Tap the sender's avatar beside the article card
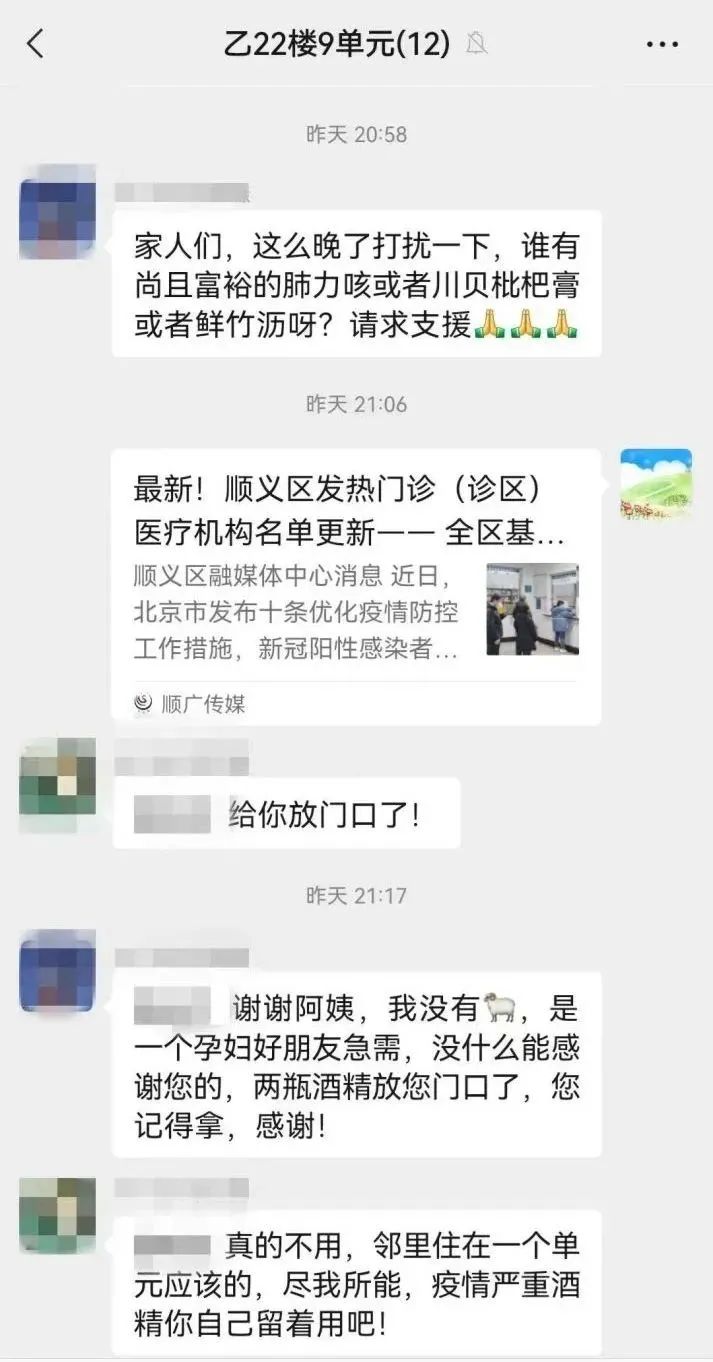 click(x=656, y=484)
